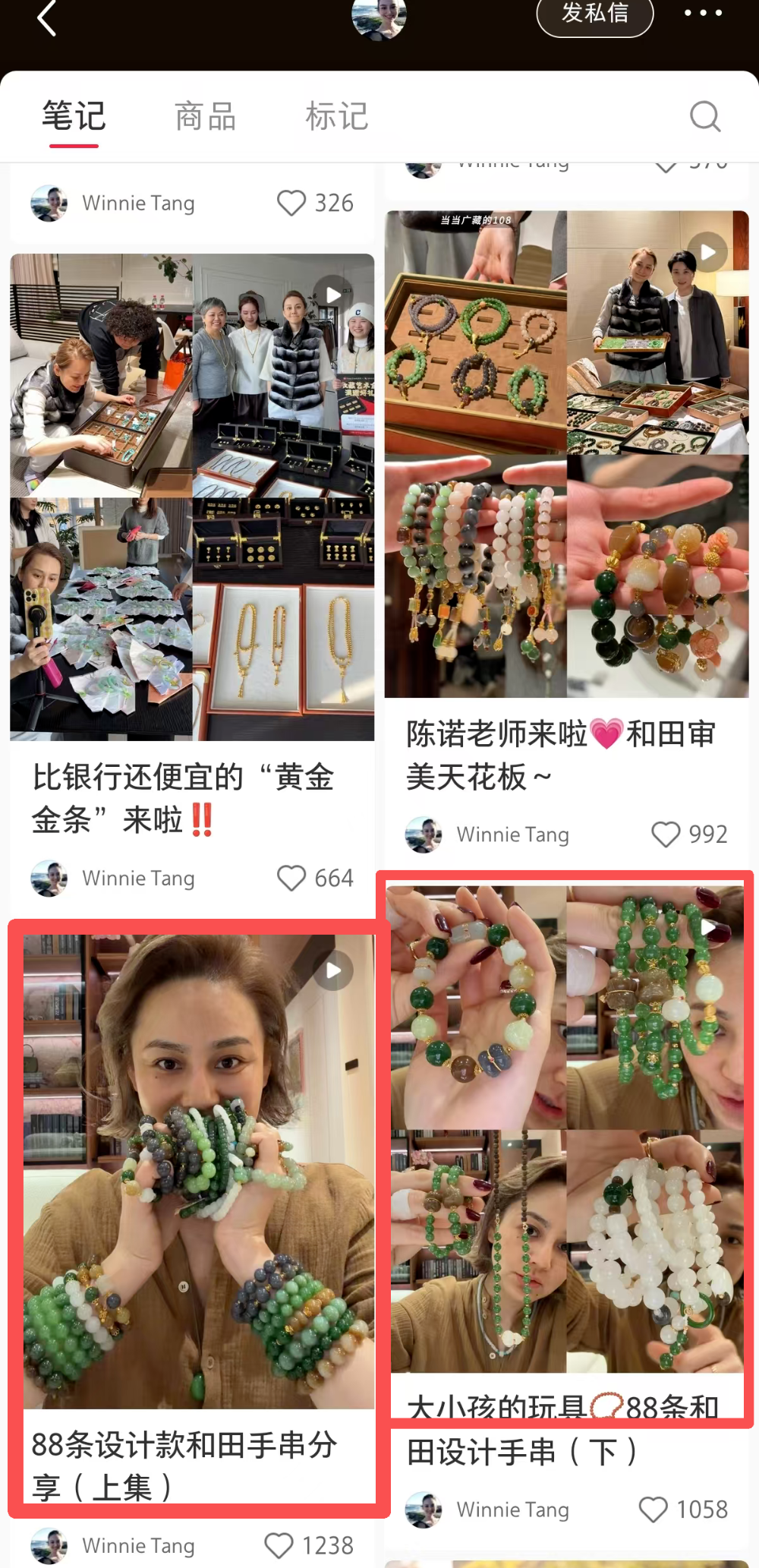
Task: Like the note with 1058 likes
Action: click(x=653, y=1510)
